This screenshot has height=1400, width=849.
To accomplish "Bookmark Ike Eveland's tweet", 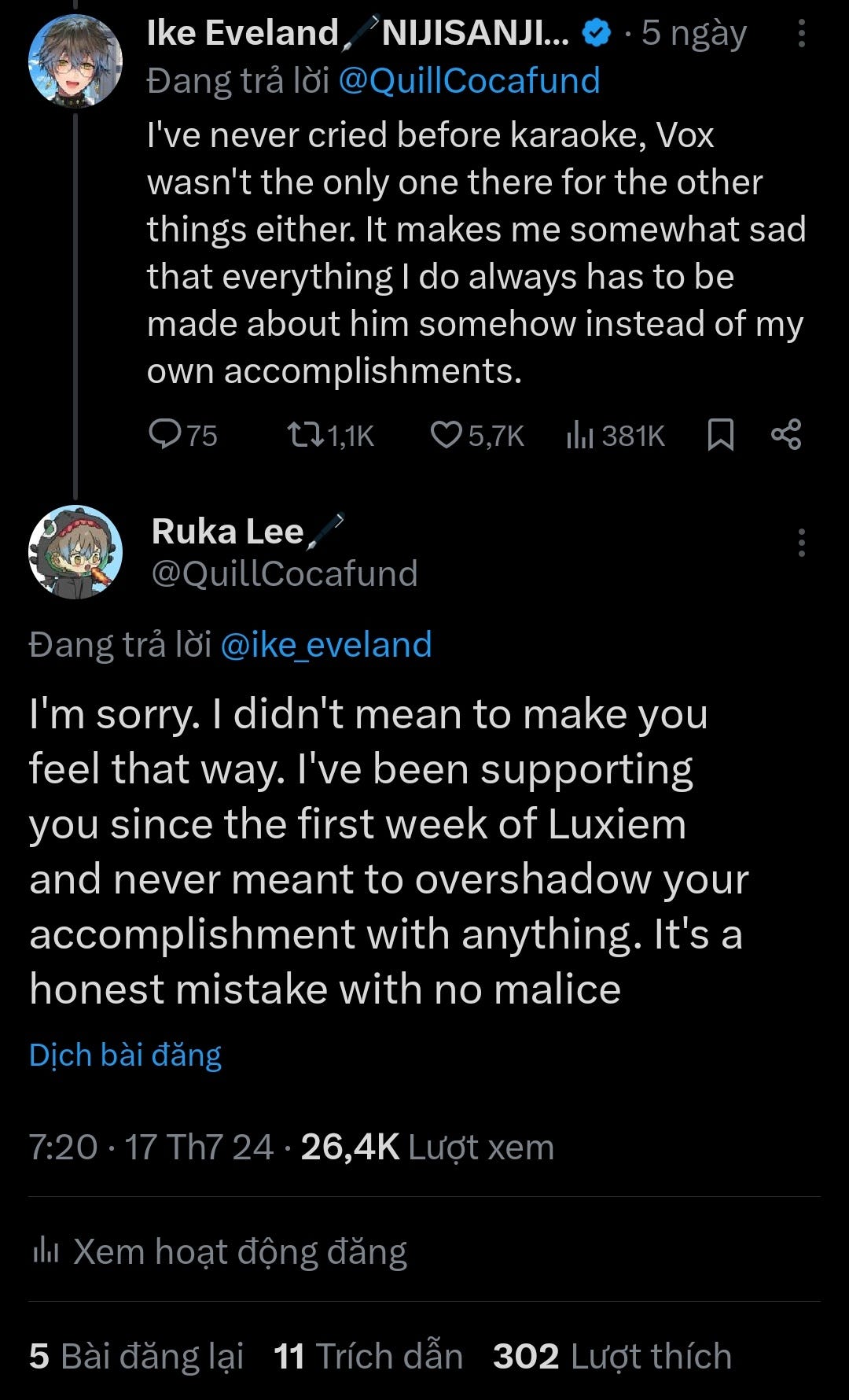I will pos(720,435).
